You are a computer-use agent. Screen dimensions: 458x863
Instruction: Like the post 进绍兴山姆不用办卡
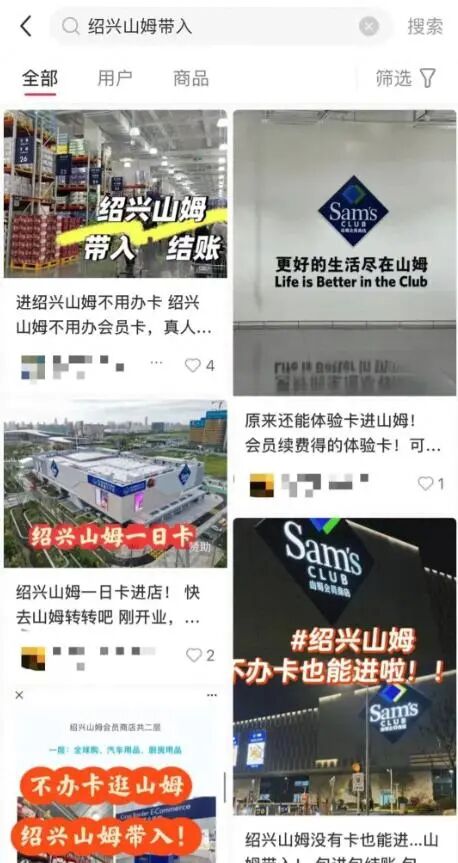[199, 365]
